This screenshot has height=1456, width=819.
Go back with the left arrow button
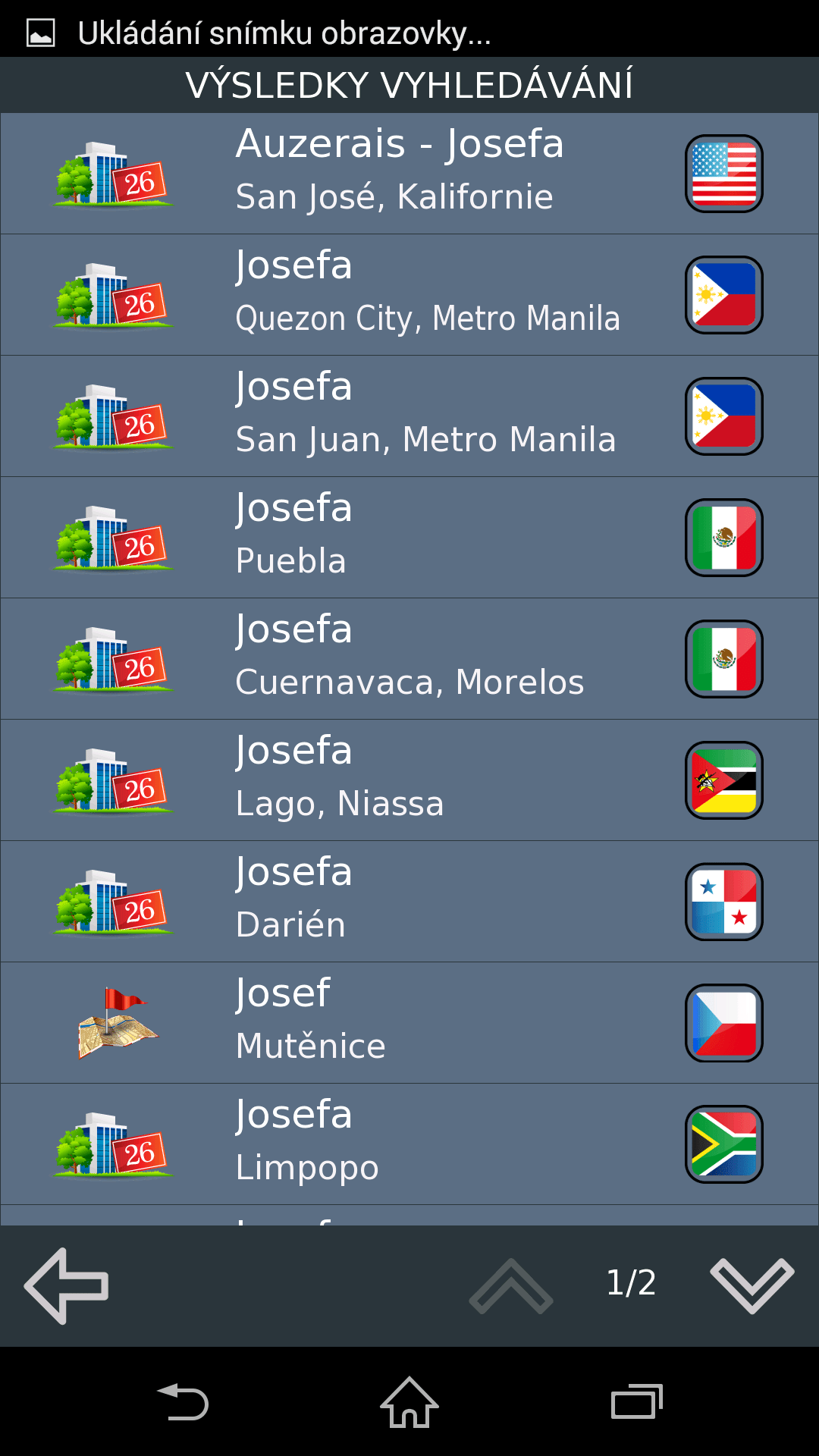67,1285
